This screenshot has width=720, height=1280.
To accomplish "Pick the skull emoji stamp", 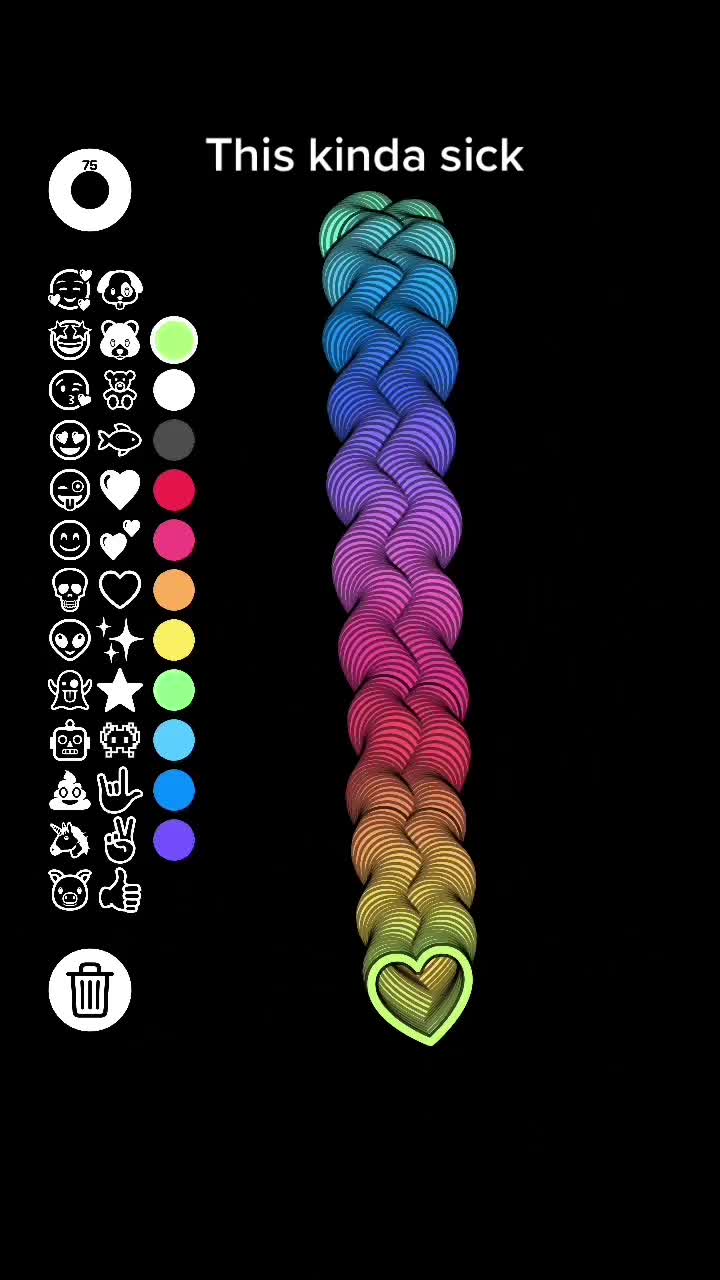I will click(70, 590).
